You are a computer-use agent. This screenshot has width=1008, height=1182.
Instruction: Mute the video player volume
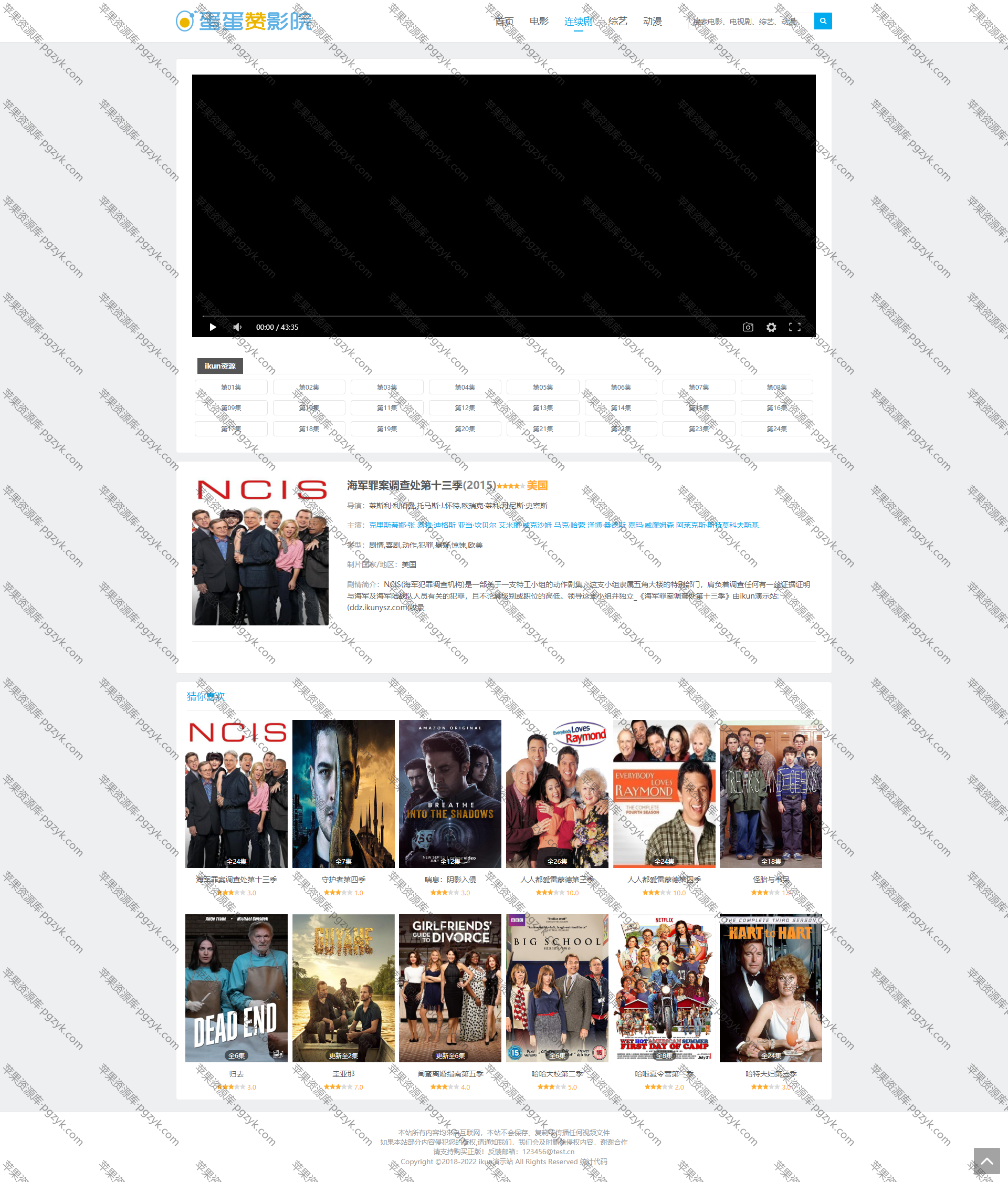click(x=237, y=327)
